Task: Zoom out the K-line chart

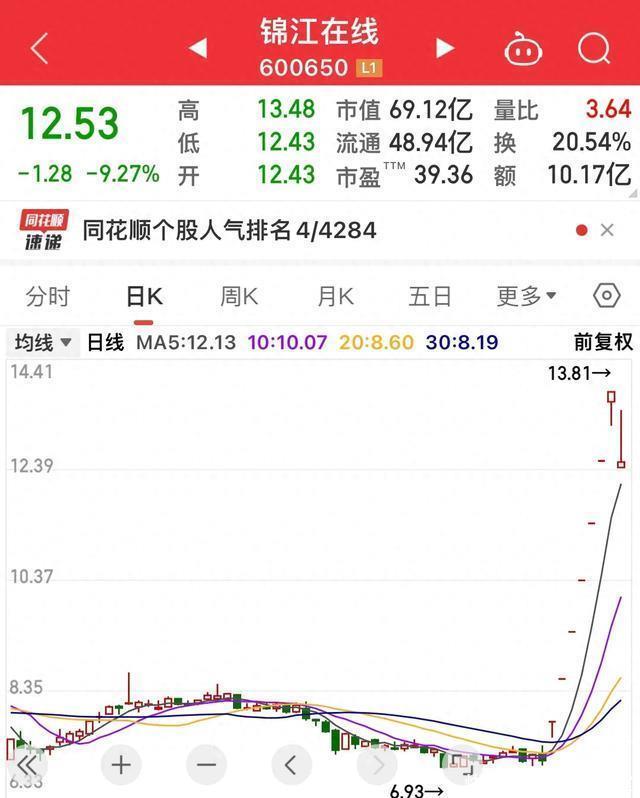Action: click(206, 766)
